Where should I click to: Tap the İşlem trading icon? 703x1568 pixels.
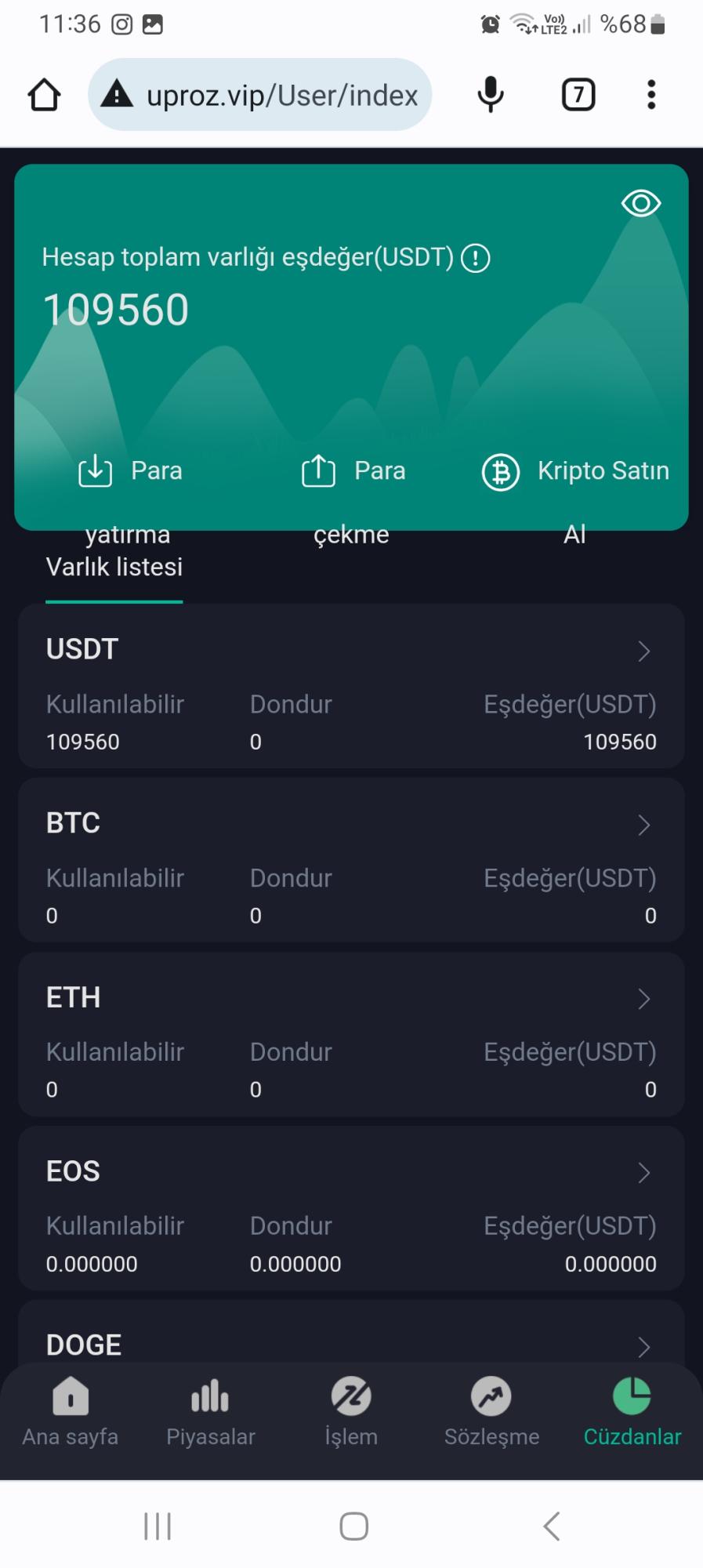point(351,1396)
